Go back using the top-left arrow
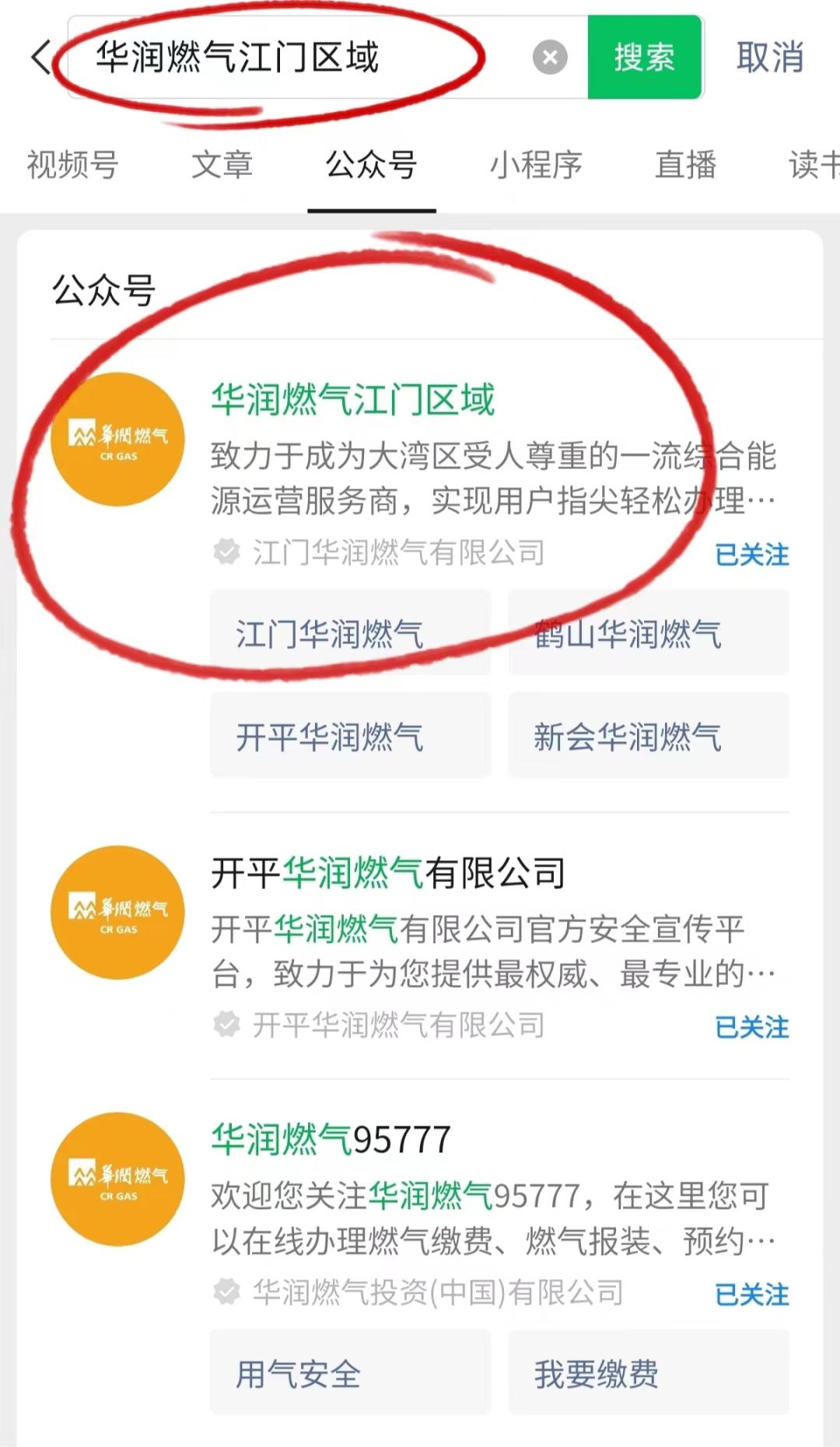840x1447 pixels. pyautogui.click(x=40, y=58)
